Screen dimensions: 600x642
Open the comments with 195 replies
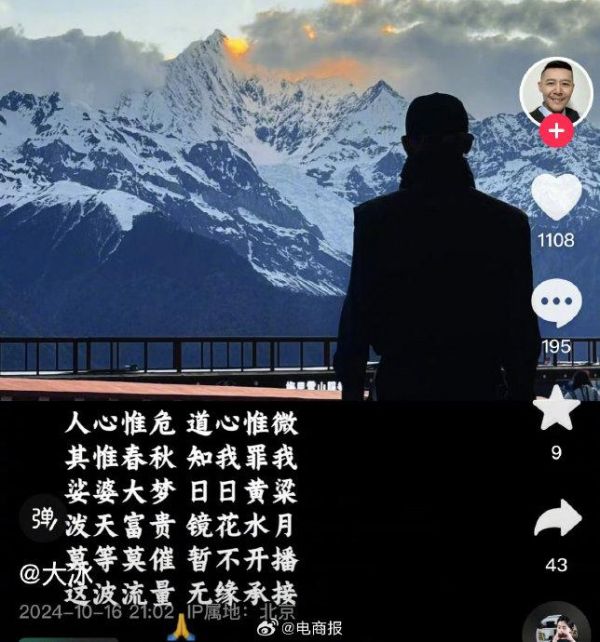(555, 304)
